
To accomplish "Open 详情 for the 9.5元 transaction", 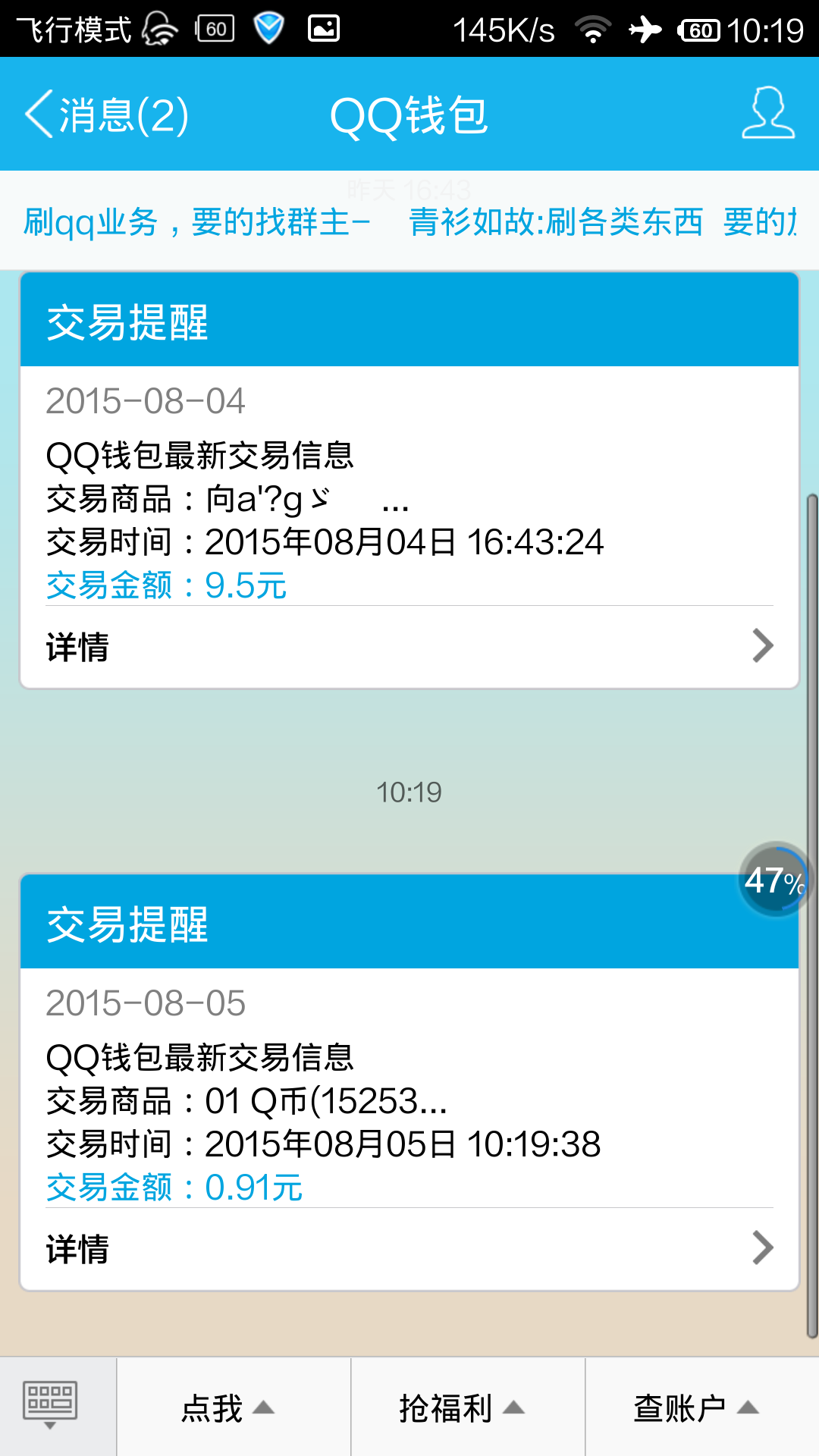I will pos(409,647).
